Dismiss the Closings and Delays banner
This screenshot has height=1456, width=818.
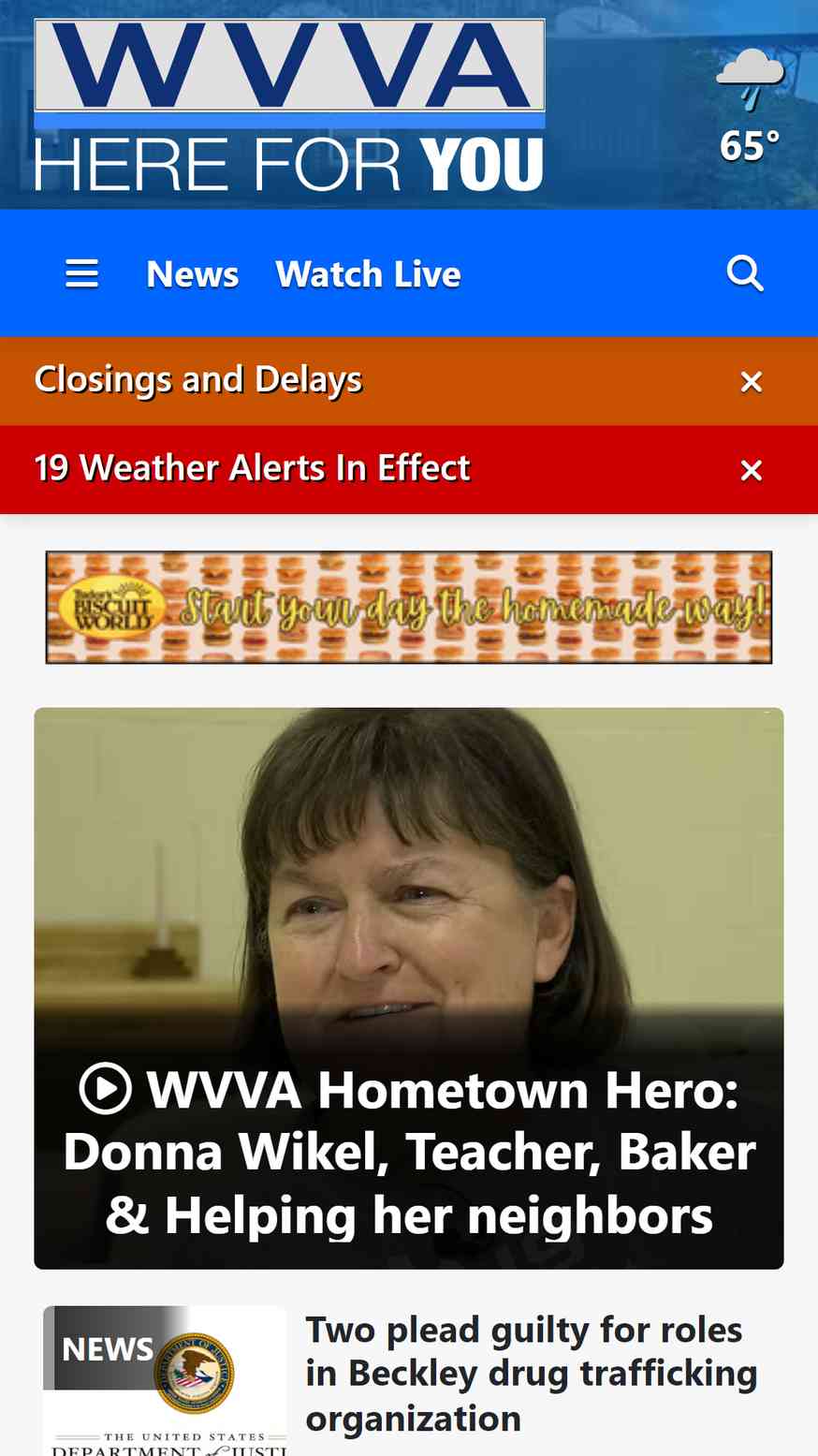[x=751, y=381]
